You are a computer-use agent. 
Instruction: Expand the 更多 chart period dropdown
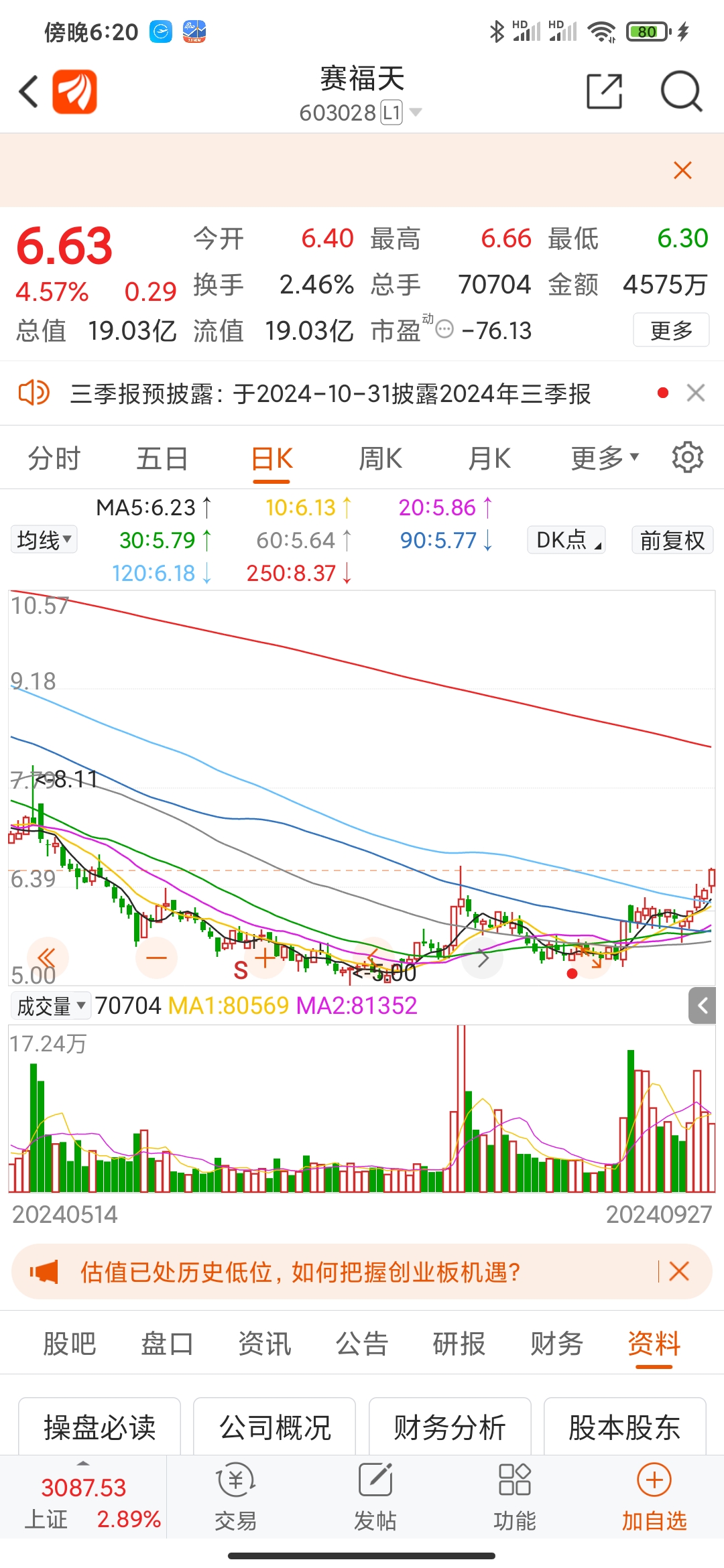(603, 458)
